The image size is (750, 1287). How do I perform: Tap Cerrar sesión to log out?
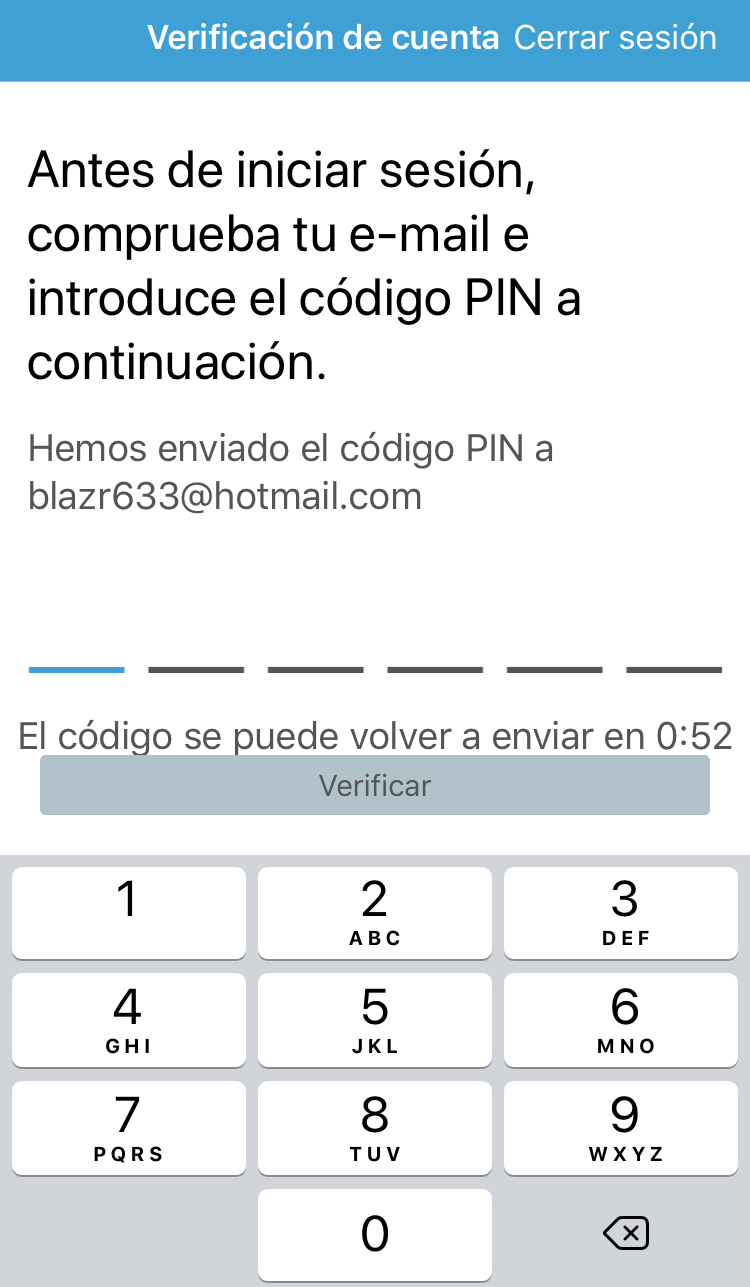point(615,38)
